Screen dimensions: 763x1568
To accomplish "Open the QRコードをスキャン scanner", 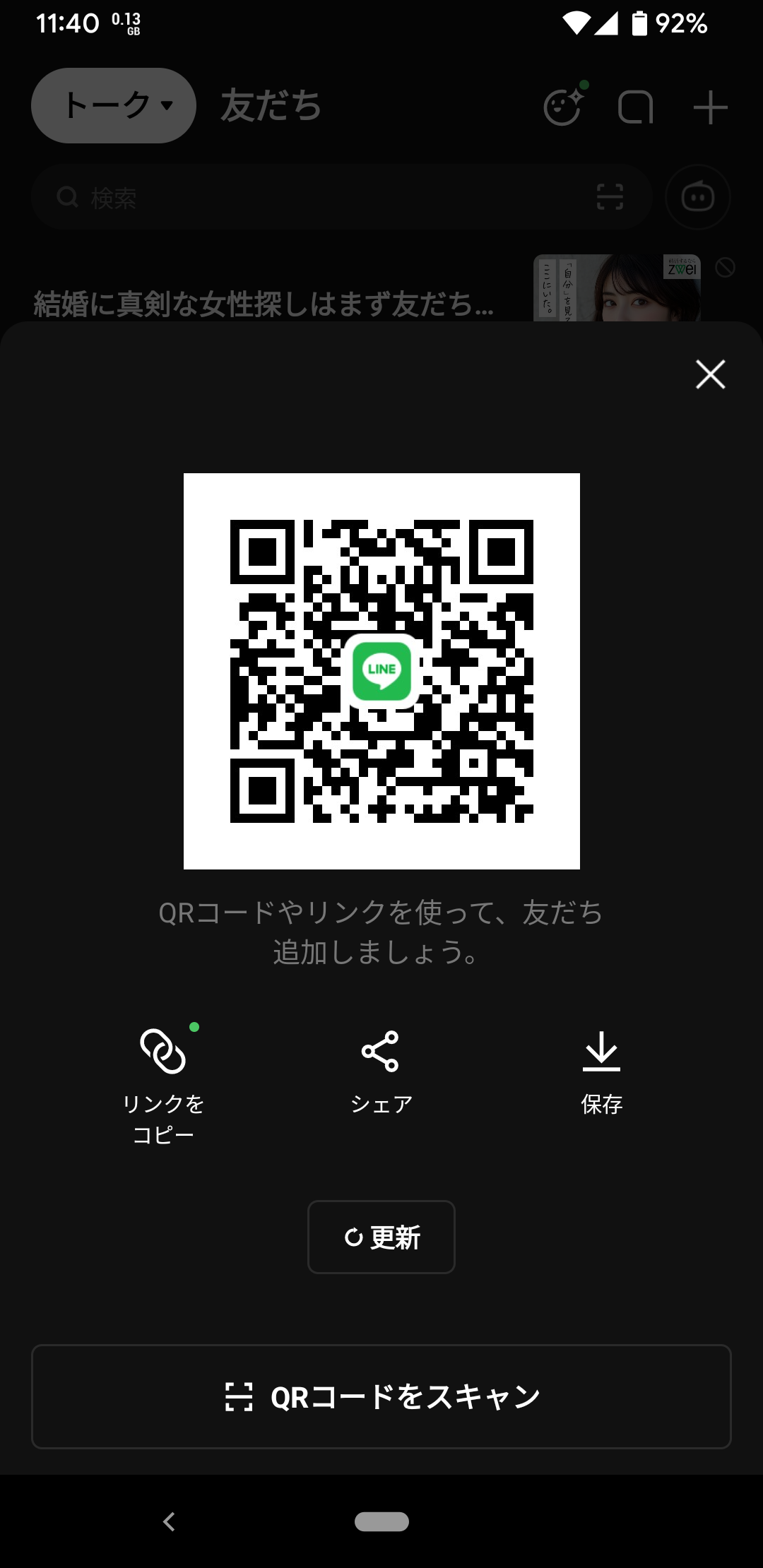I will point(381,1396).
